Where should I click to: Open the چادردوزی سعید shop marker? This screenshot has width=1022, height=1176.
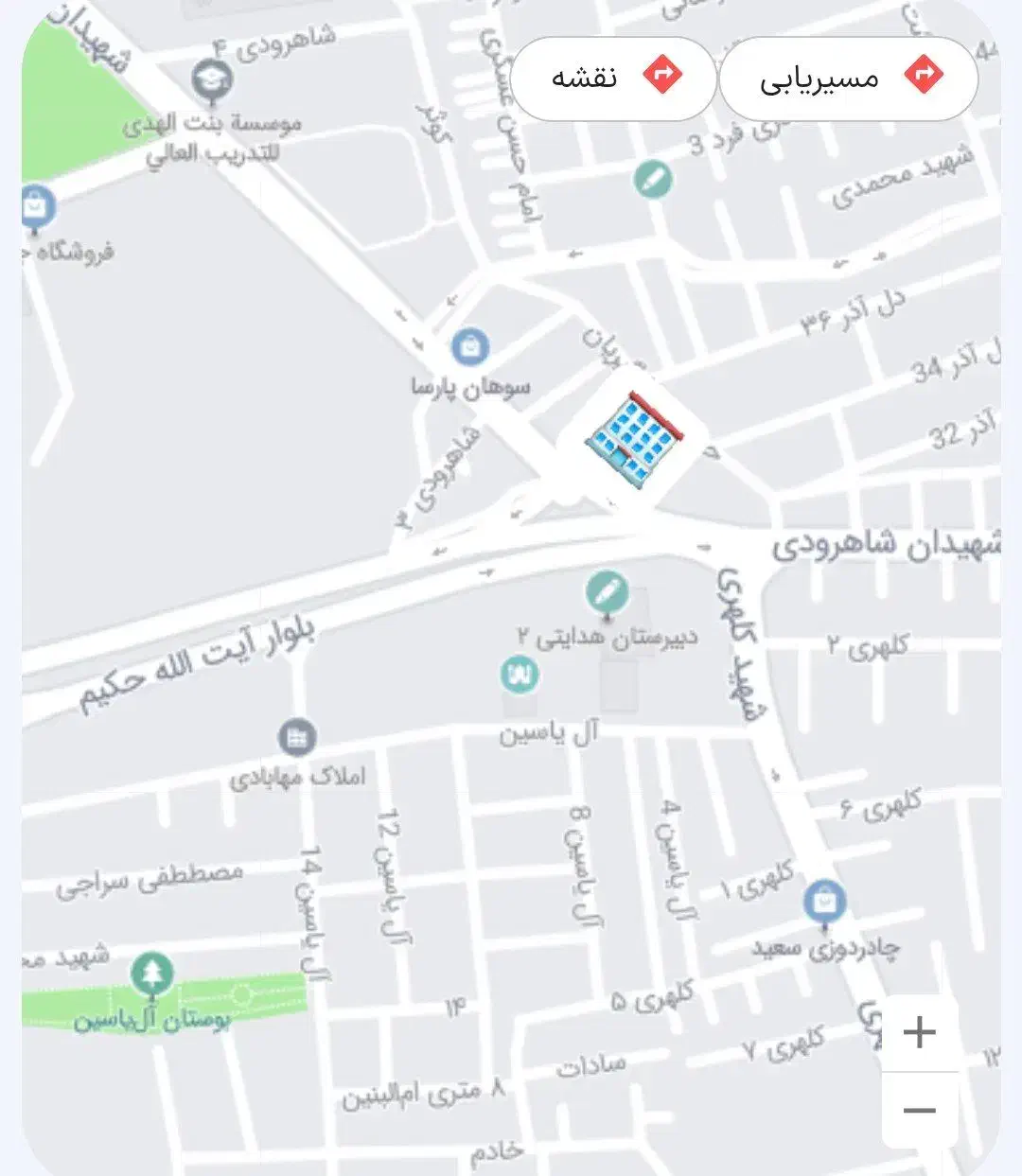tap(823, 901)
